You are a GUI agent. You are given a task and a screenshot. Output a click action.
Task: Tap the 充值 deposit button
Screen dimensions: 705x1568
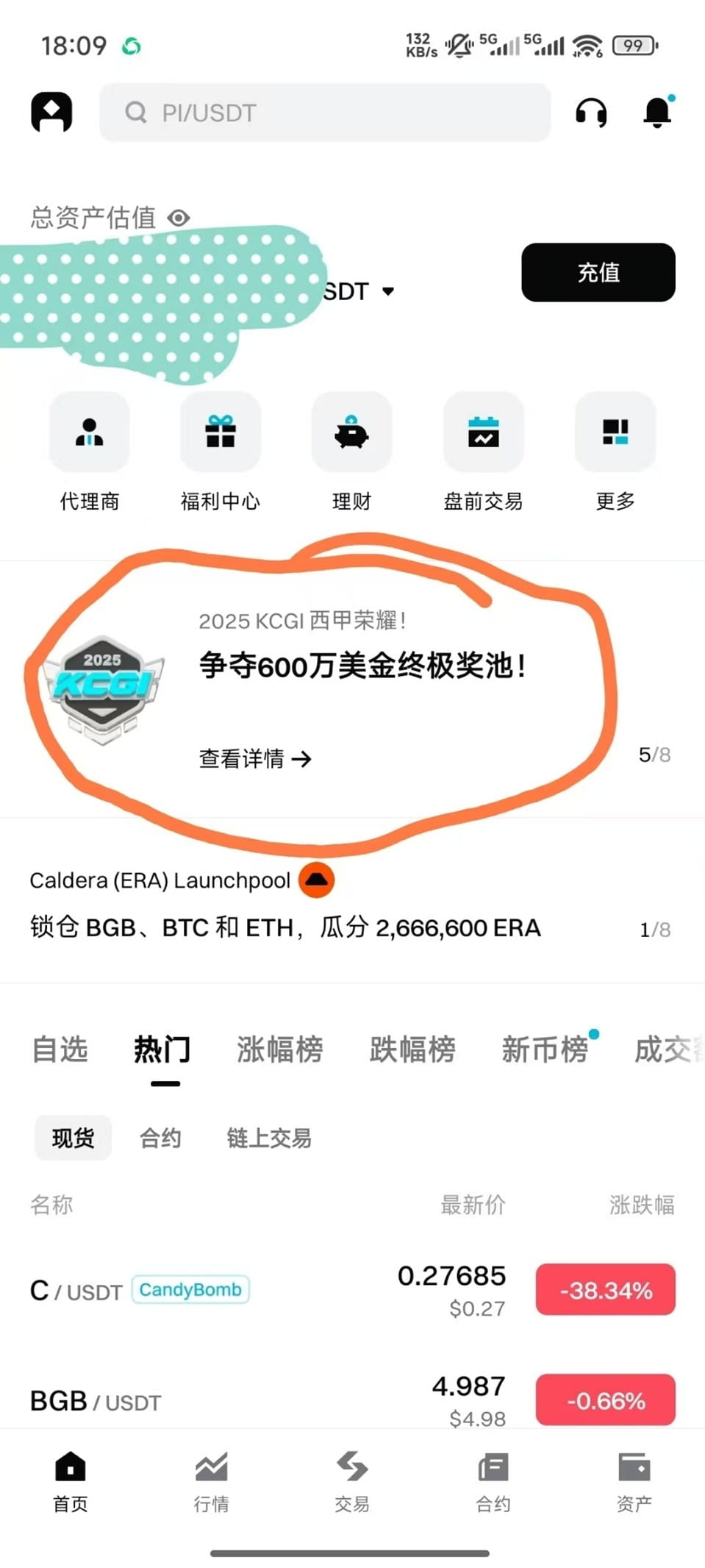pos(598,272)
